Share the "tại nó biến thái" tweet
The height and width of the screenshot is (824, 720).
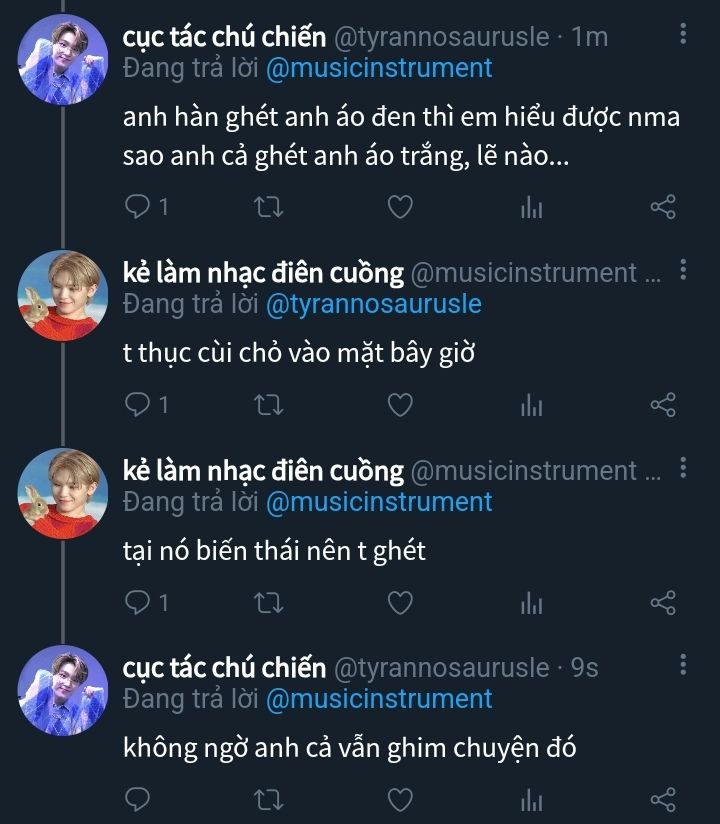[x=663, y=602]
